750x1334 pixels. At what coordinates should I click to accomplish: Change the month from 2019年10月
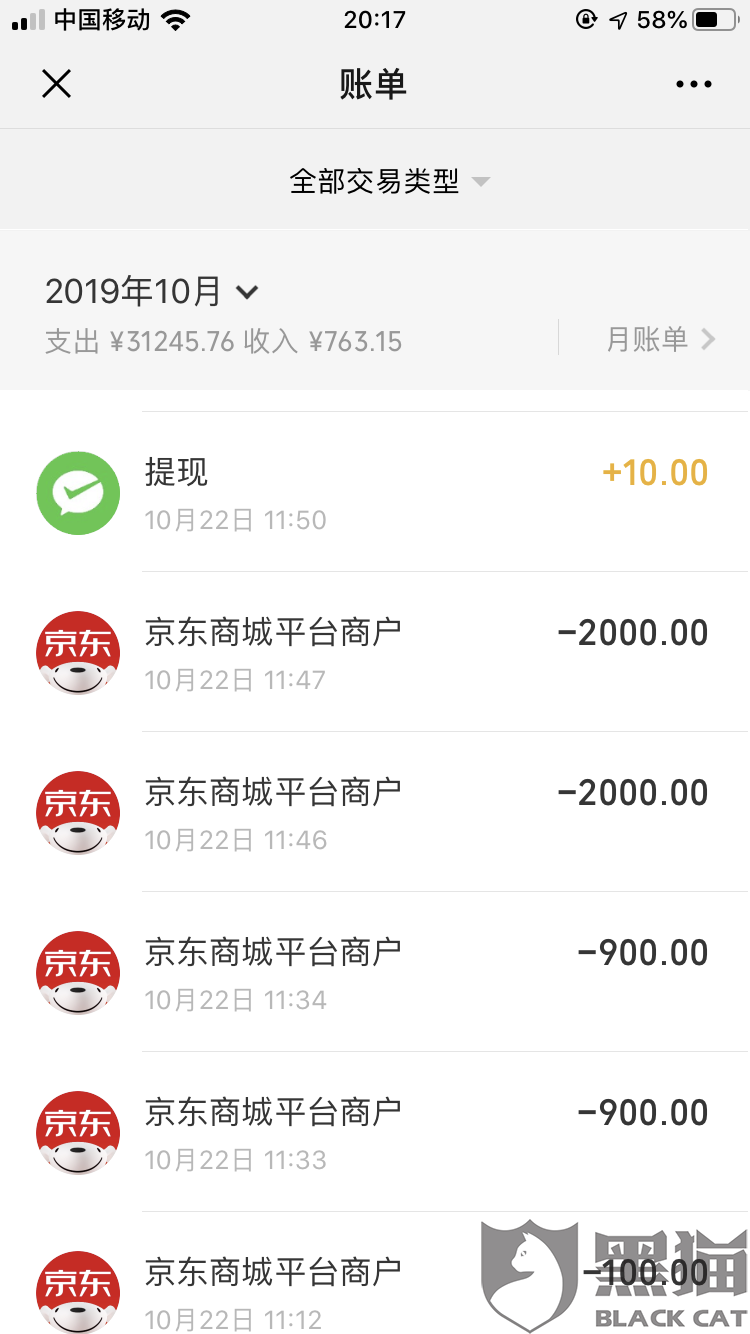152,292
